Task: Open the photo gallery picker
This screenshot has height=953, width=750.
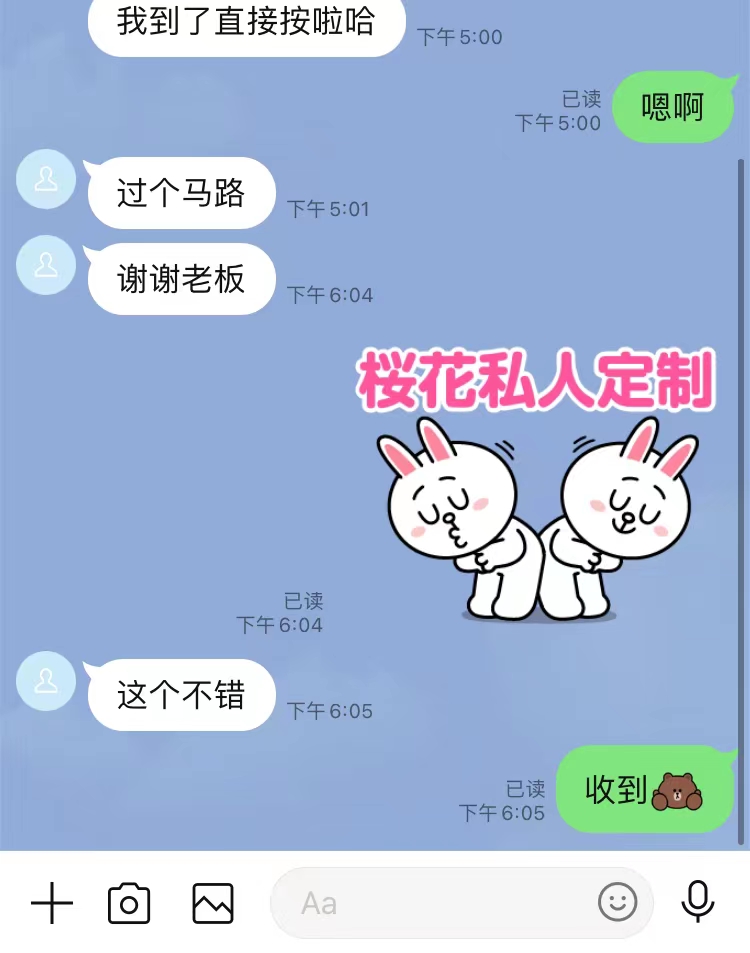Action: 213,904
